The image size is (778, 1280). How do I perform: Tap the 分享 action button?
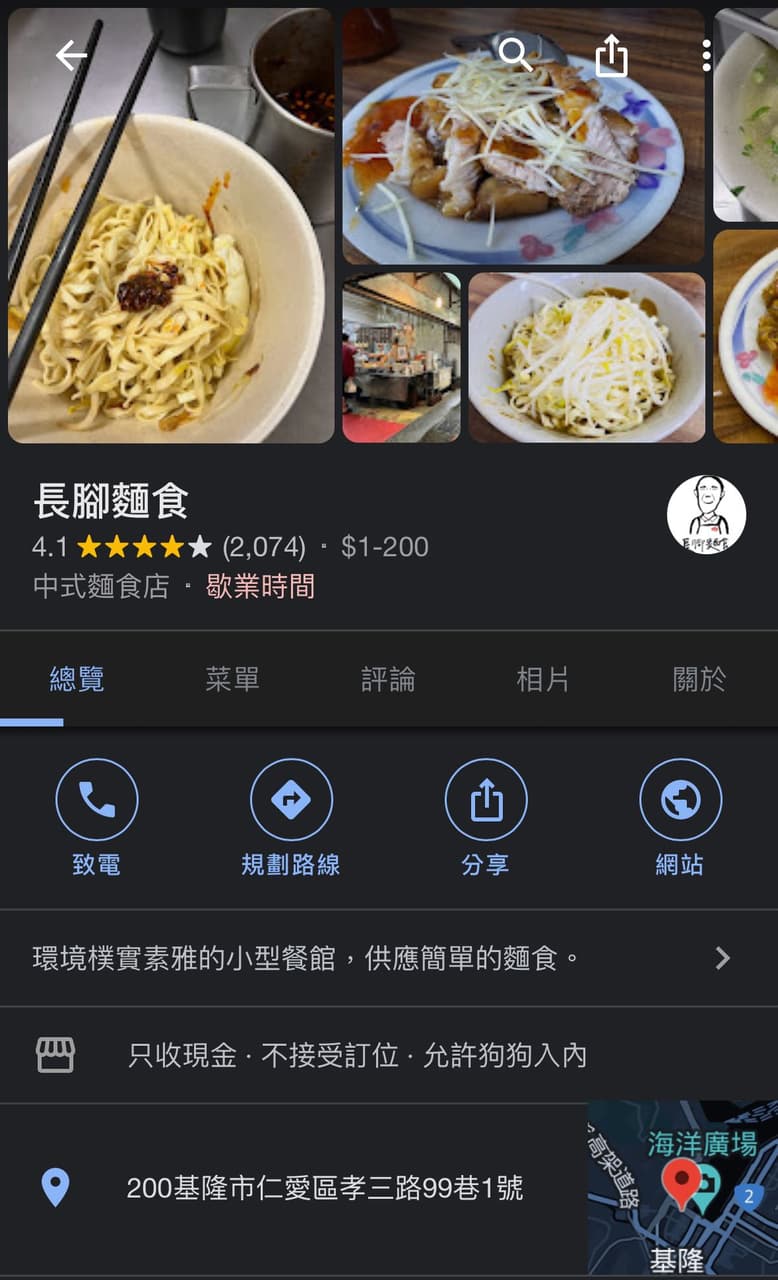click(486, 818)
